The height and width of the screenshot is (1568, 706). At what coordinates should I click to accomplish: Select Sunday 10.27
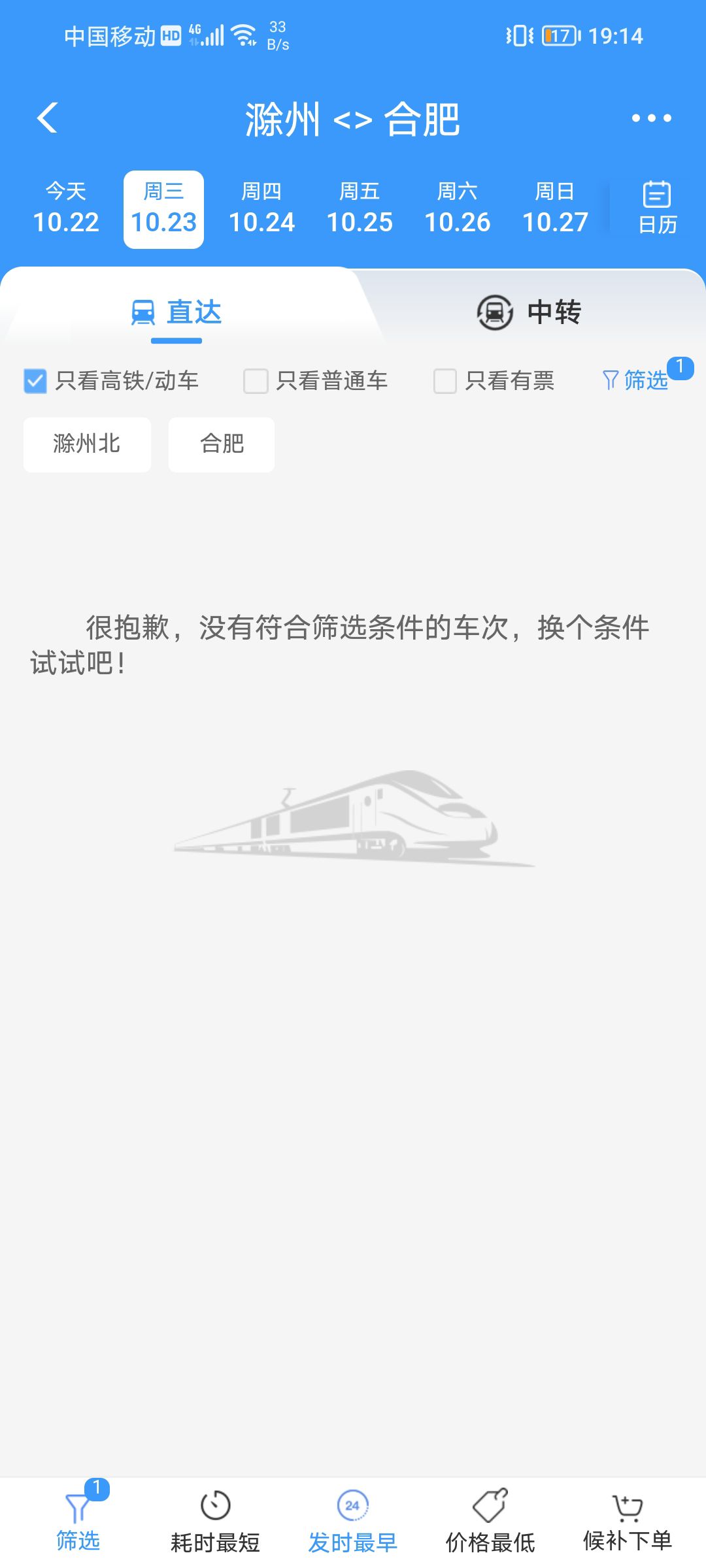pyautogui.click(x=555, y=209)
